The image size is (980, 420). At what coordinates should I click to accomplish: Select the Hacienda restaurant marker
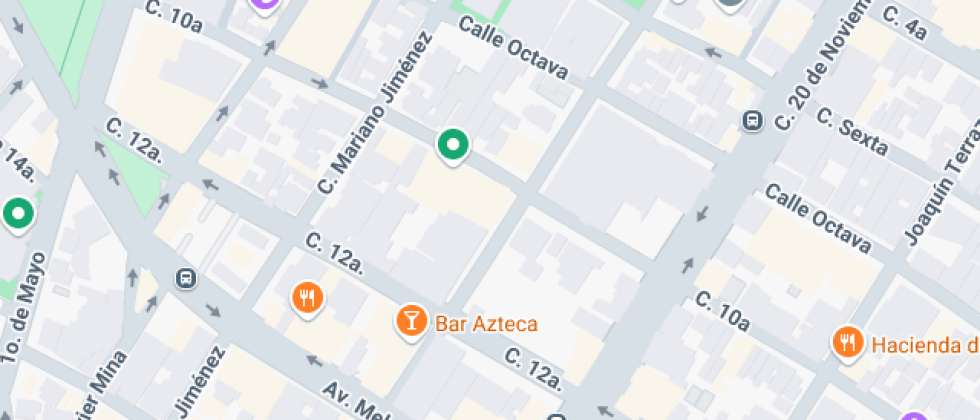click(848, 344)
